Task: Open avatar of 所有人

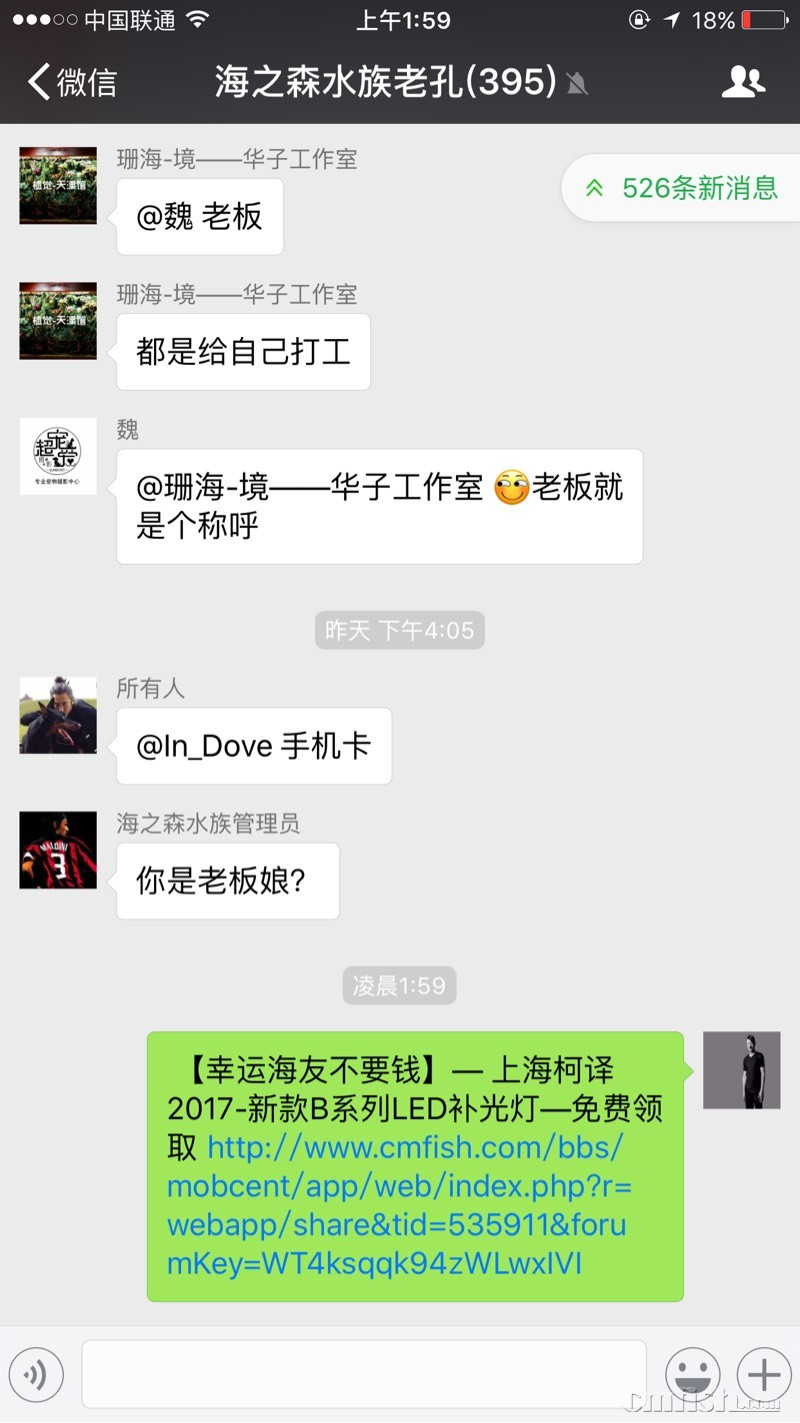Action: [x=58, y=715]
